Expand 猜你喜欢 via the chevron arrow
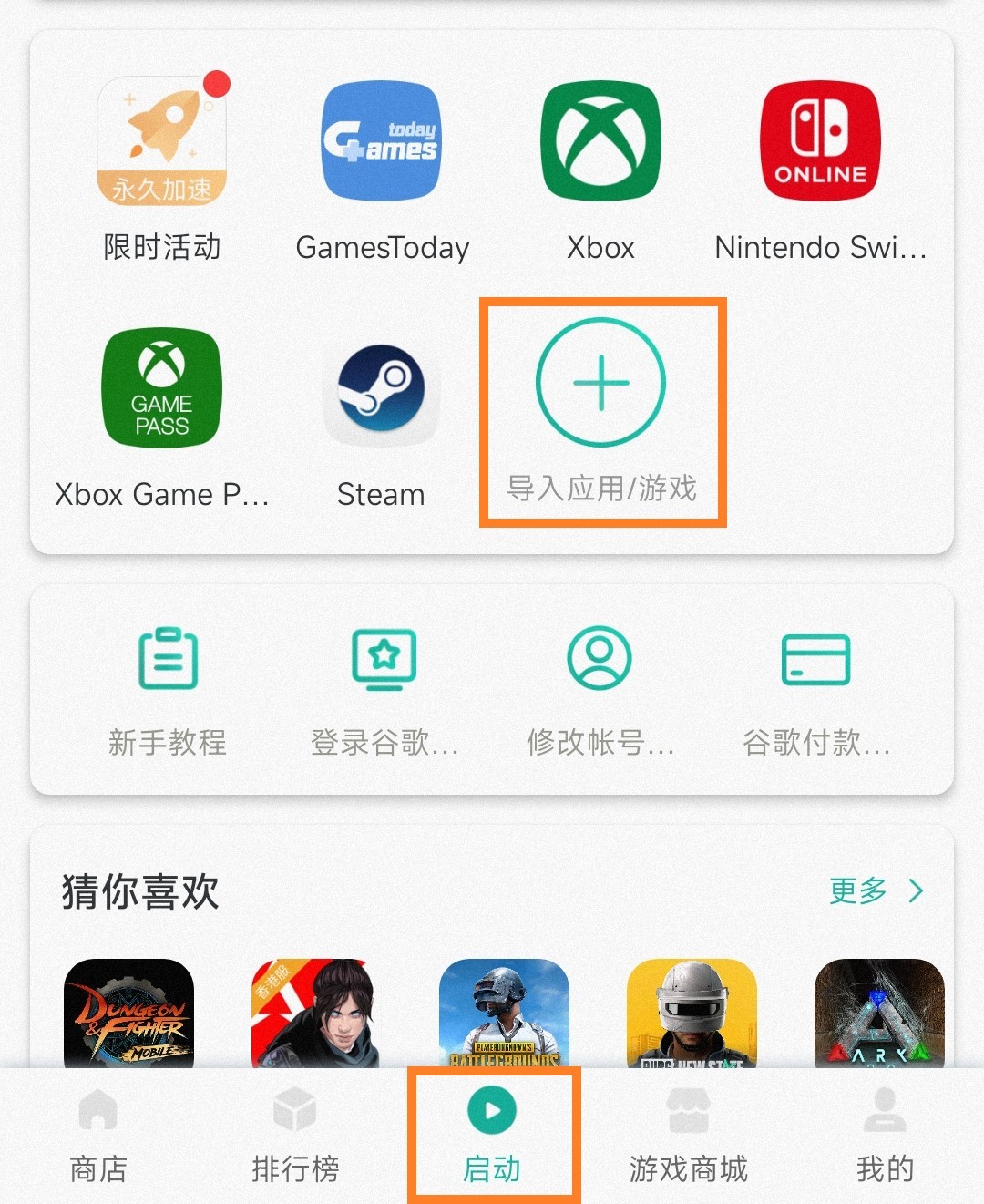984x1204 pixels. [x=916, y=891]
